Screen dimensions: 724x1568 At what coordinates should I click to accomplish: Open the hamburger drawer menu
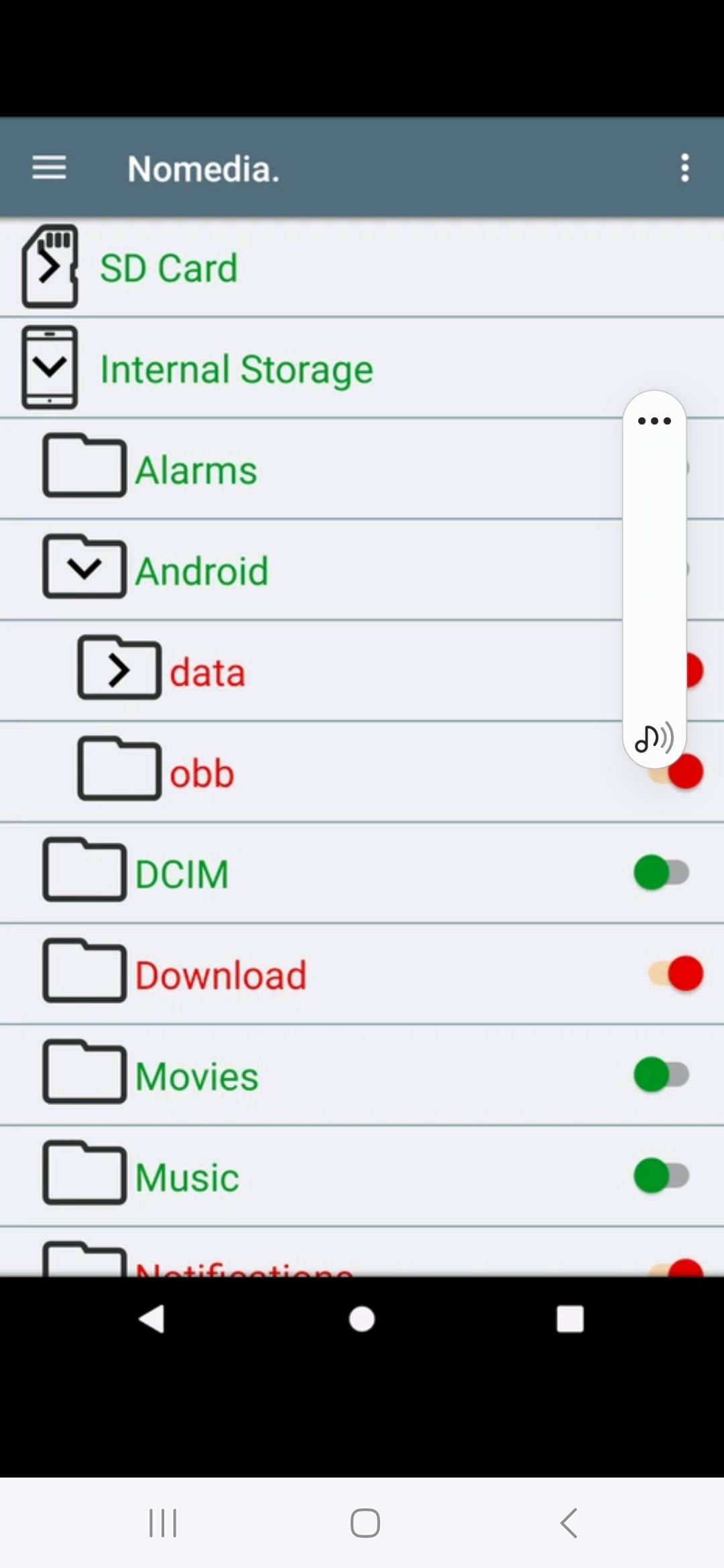tap(49, 168)
